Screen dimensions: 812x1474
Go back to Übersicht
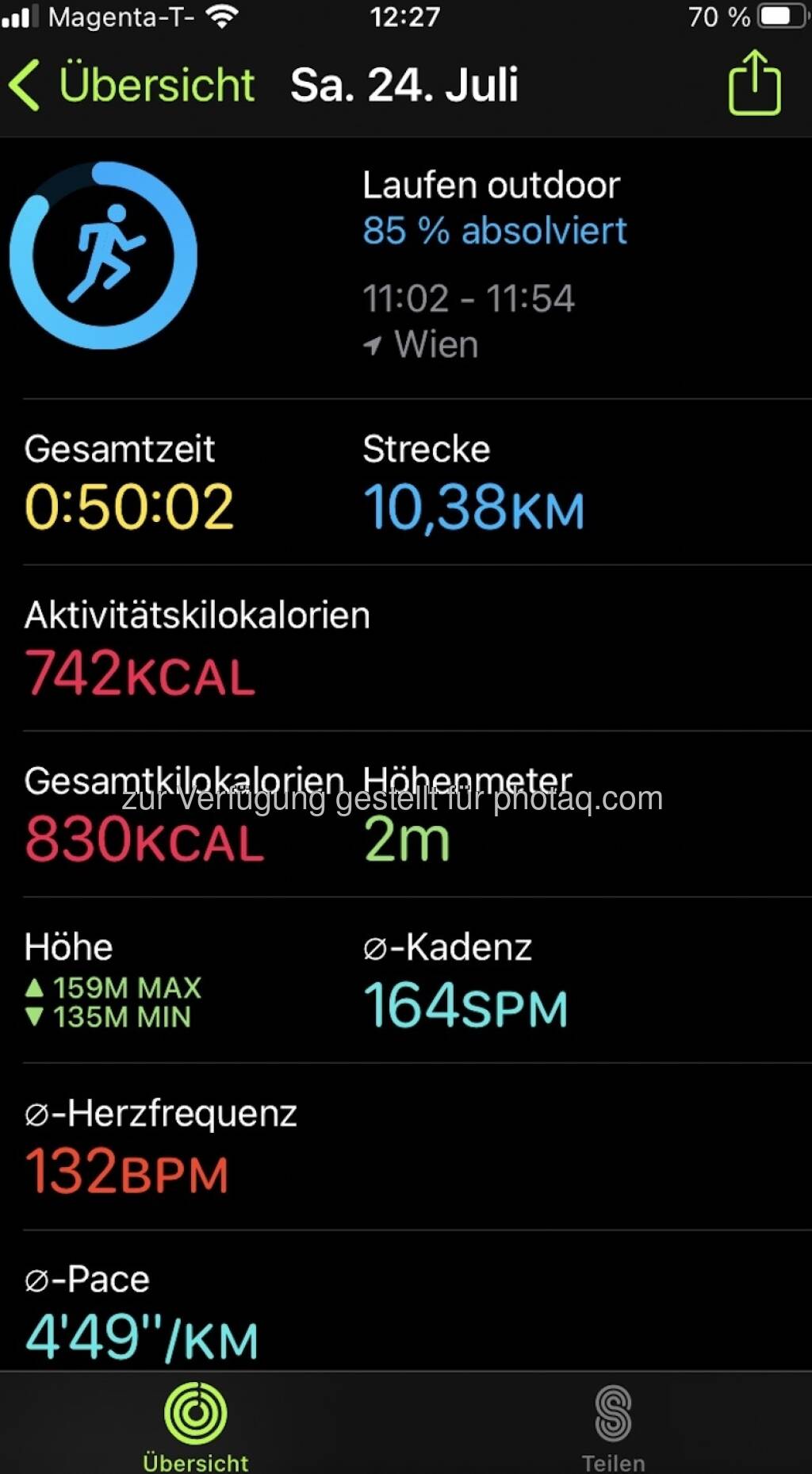coord(131,85)
